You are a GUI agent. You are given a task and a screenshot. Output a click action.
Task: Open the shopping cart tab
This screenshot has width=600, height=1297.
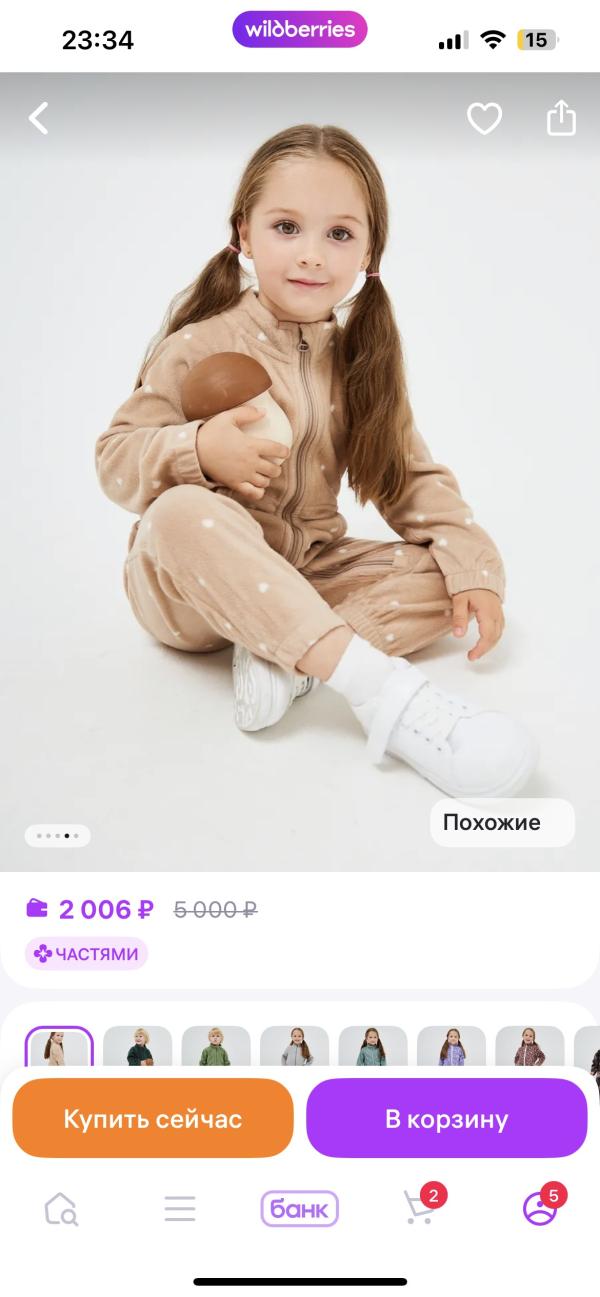420,1207
